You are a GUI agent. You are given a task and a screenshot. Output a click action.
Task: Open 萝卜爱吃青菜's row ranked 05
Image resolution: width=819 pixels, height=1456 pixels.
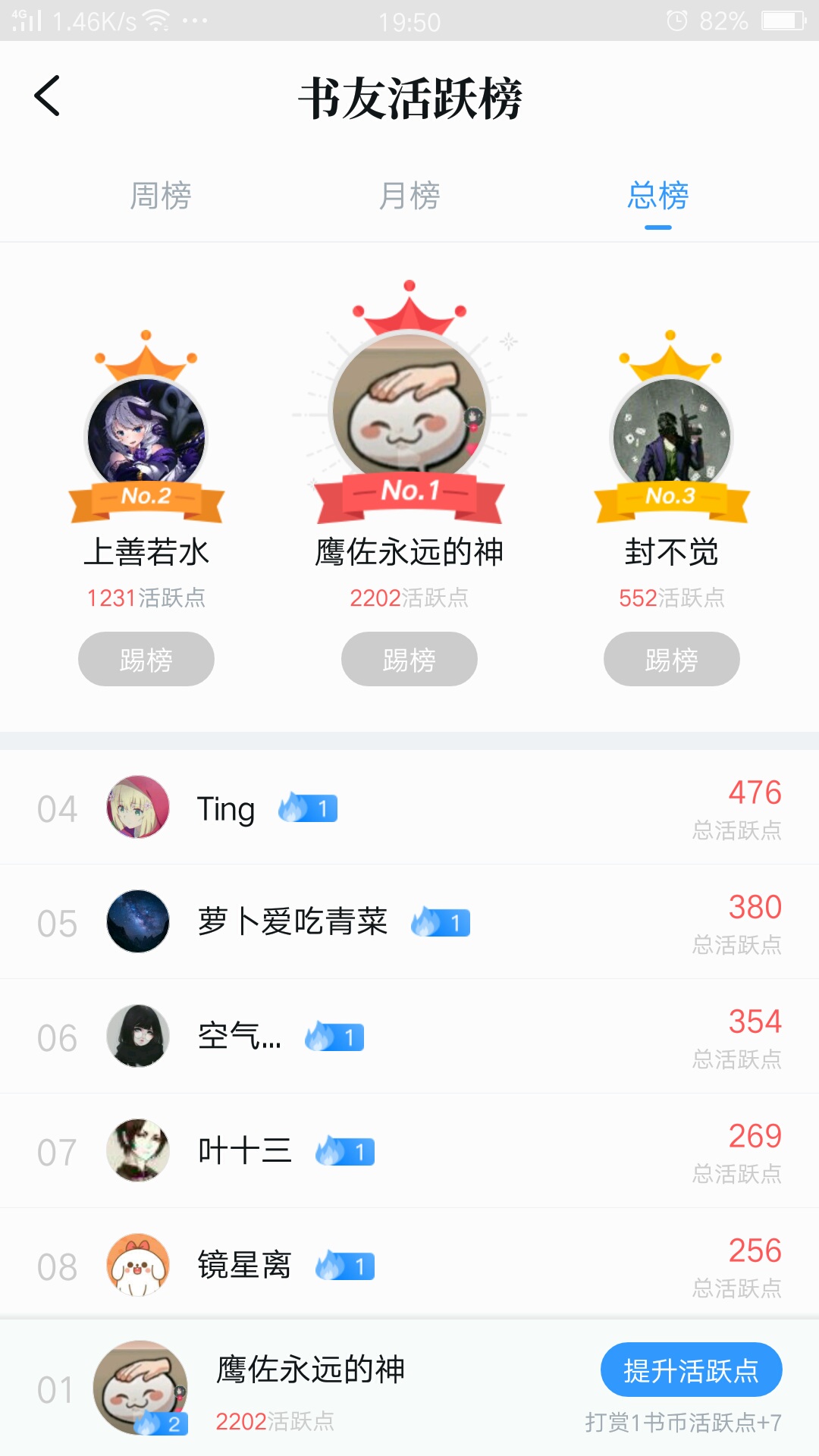pos(409,922)
